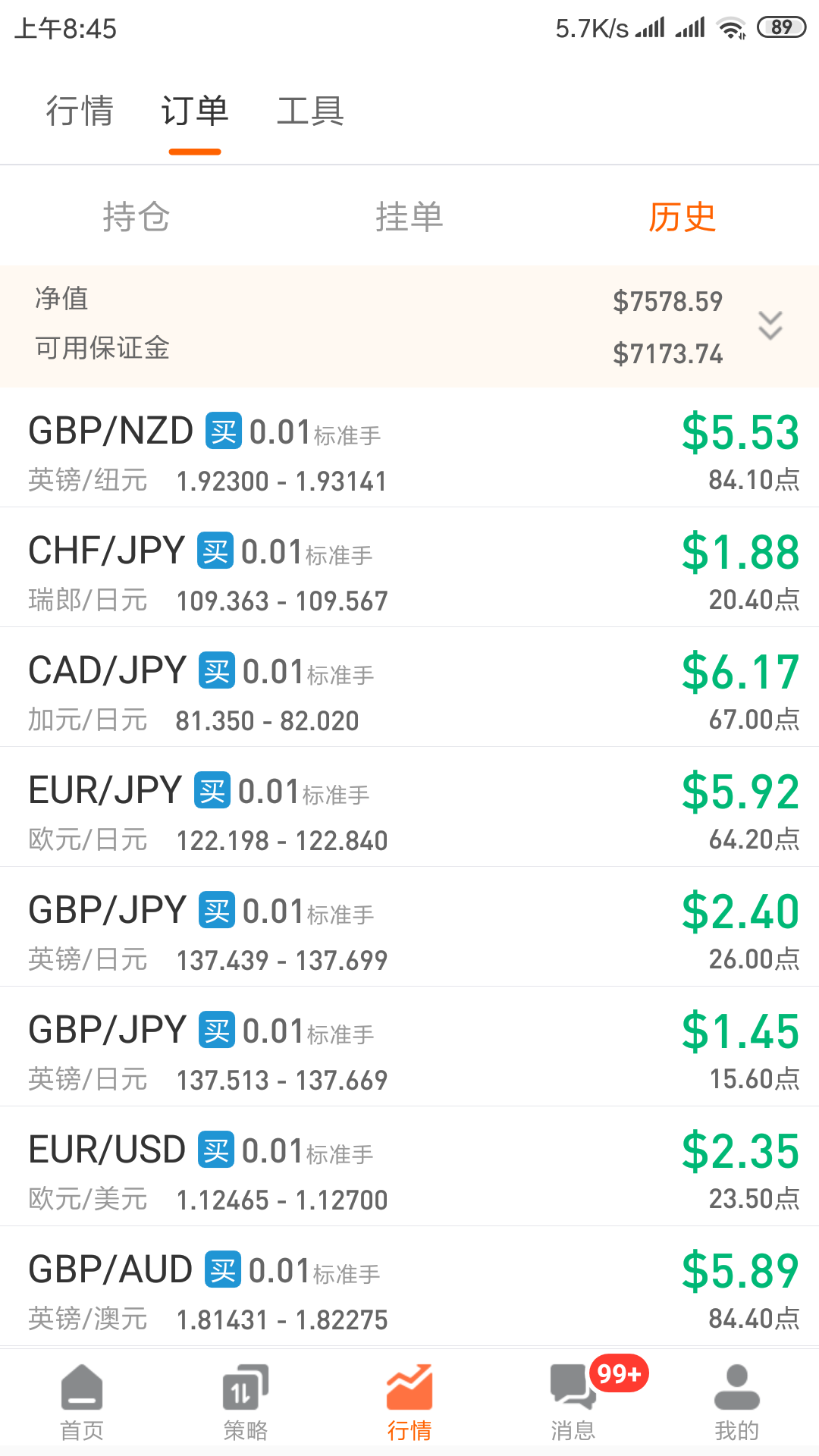Expand the 净值 account summary chevron
This screenshot has width=819, height=1456.
pyautogui.click(x=770, y=325)
